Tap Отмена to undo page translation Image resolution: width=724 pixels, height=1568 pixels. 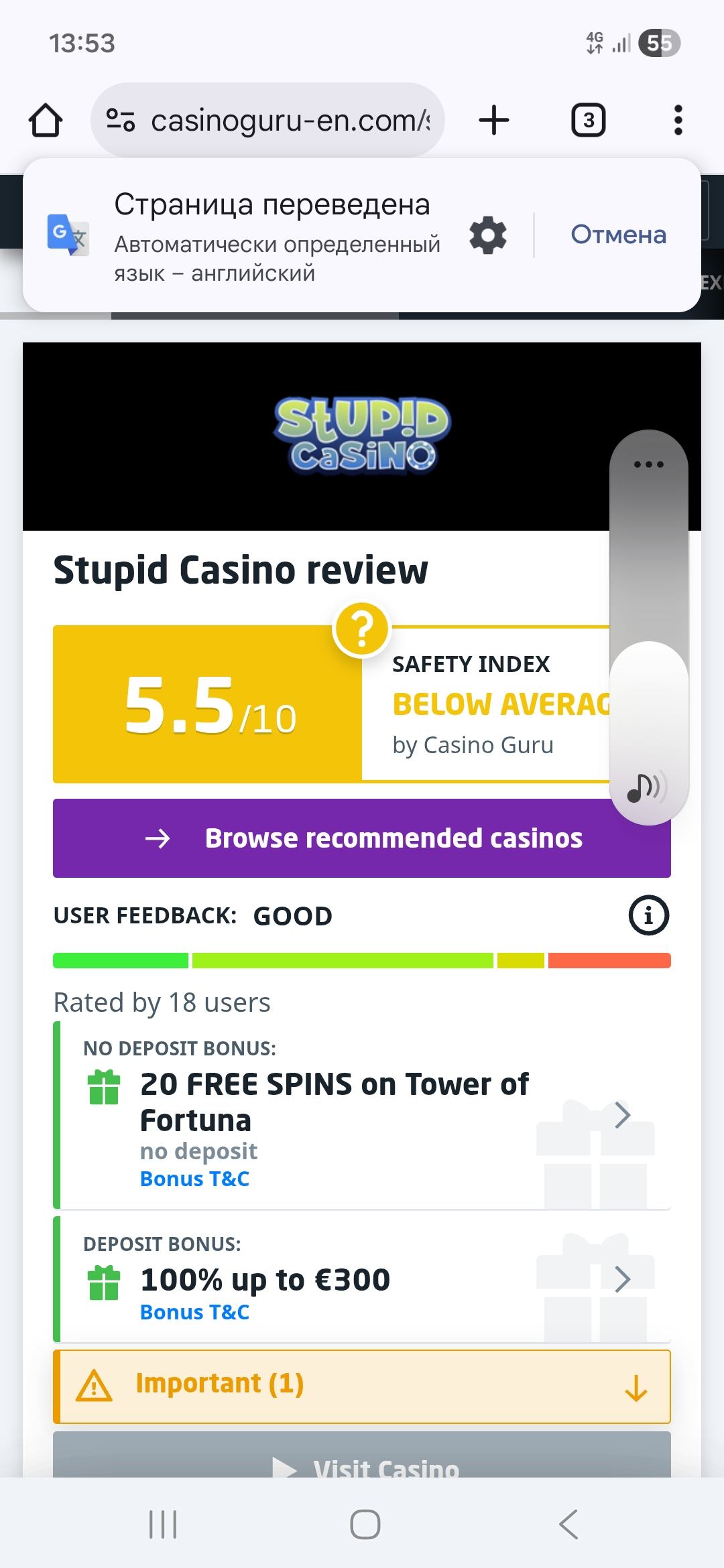click(x=618, y=235)
